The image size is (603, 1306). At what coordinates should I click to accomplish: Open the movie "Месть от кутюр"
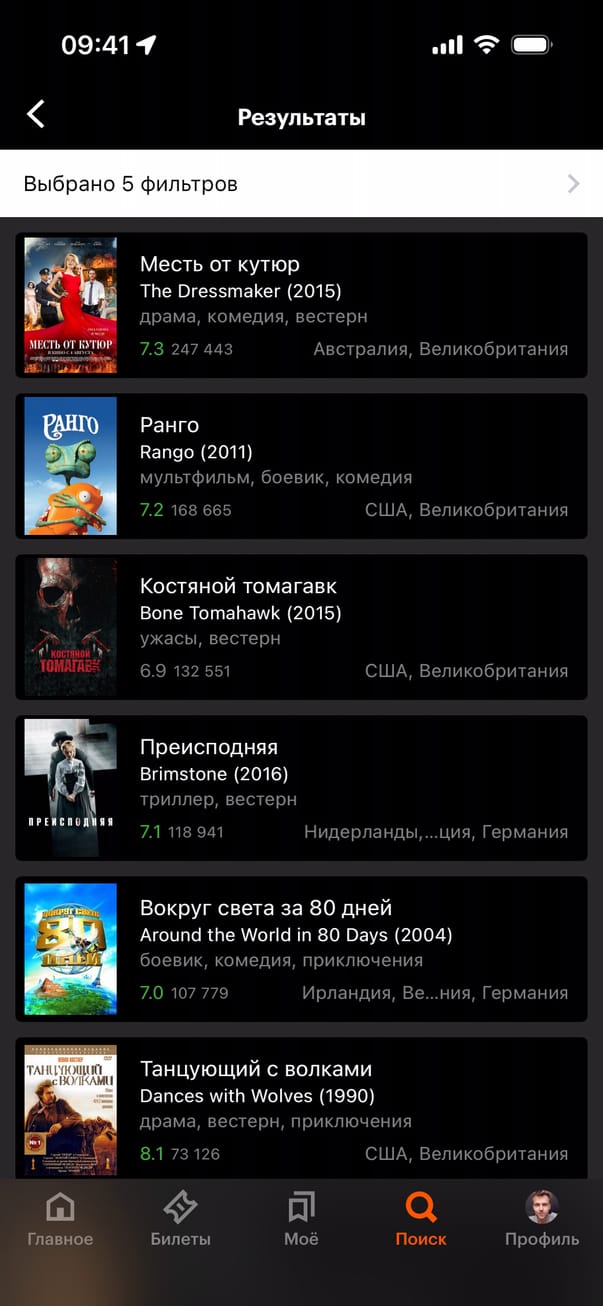click(300, 305)
